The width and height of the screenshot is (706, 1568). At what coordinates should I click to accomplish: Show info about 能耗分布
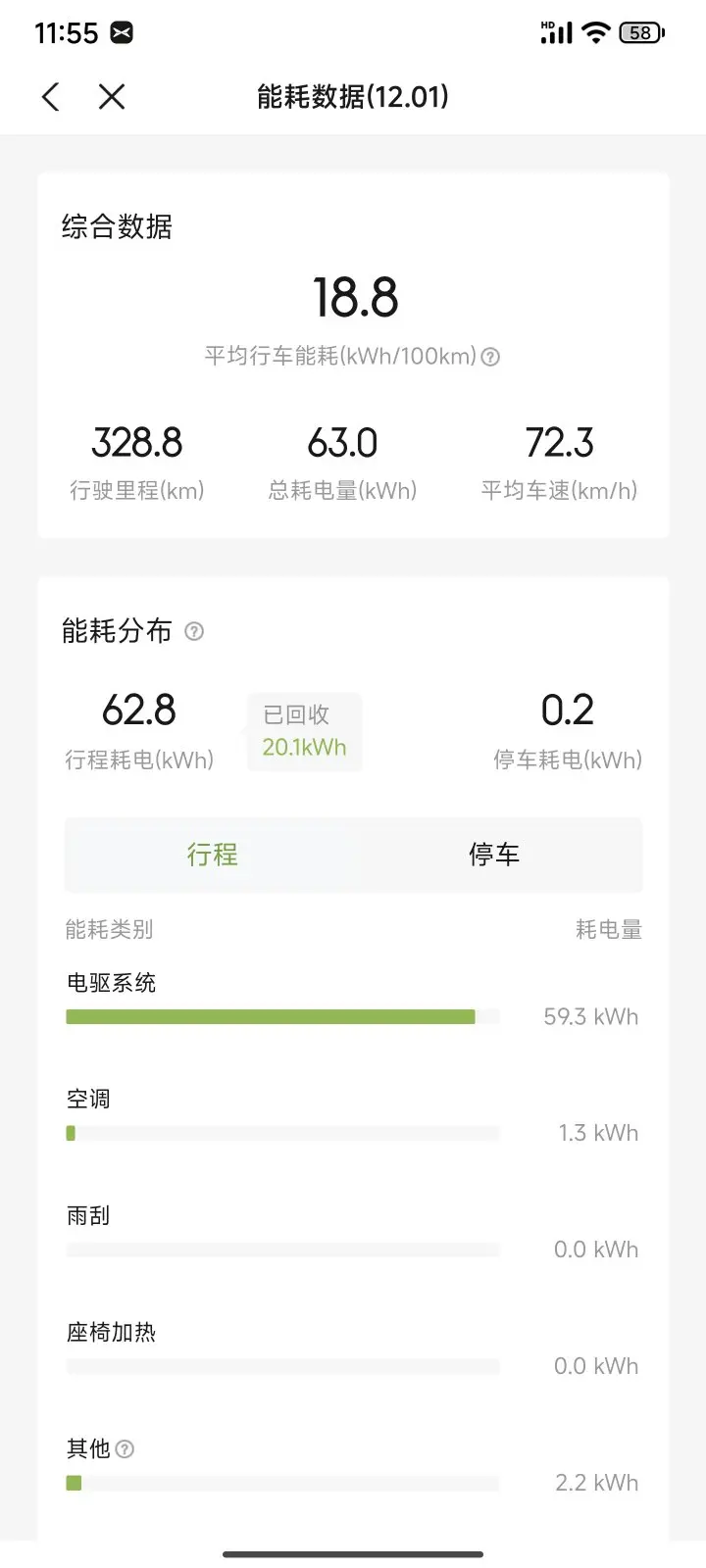(x=194, y=631)
